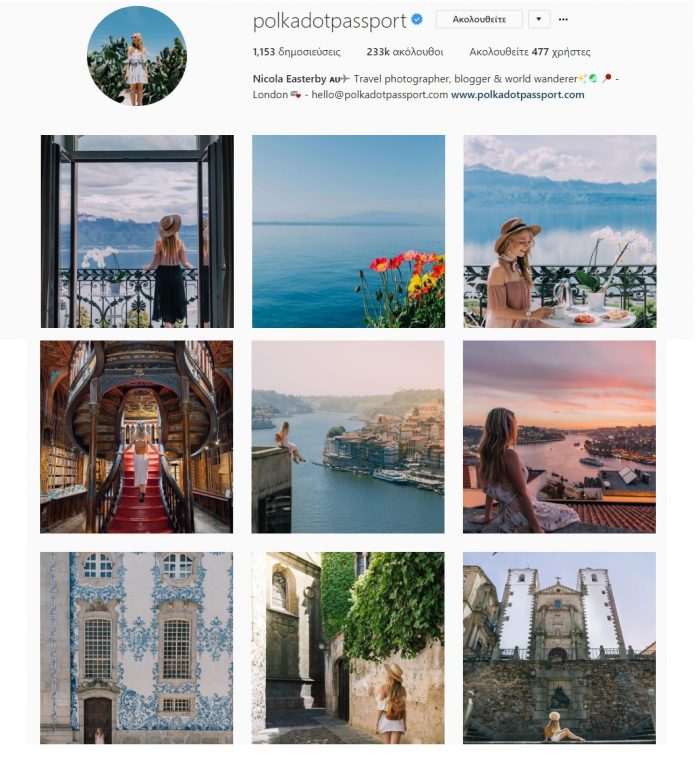Screen dimensions: 700x764
Task: Open the polkadotpassport profile picture
Action: coord(137,56)
